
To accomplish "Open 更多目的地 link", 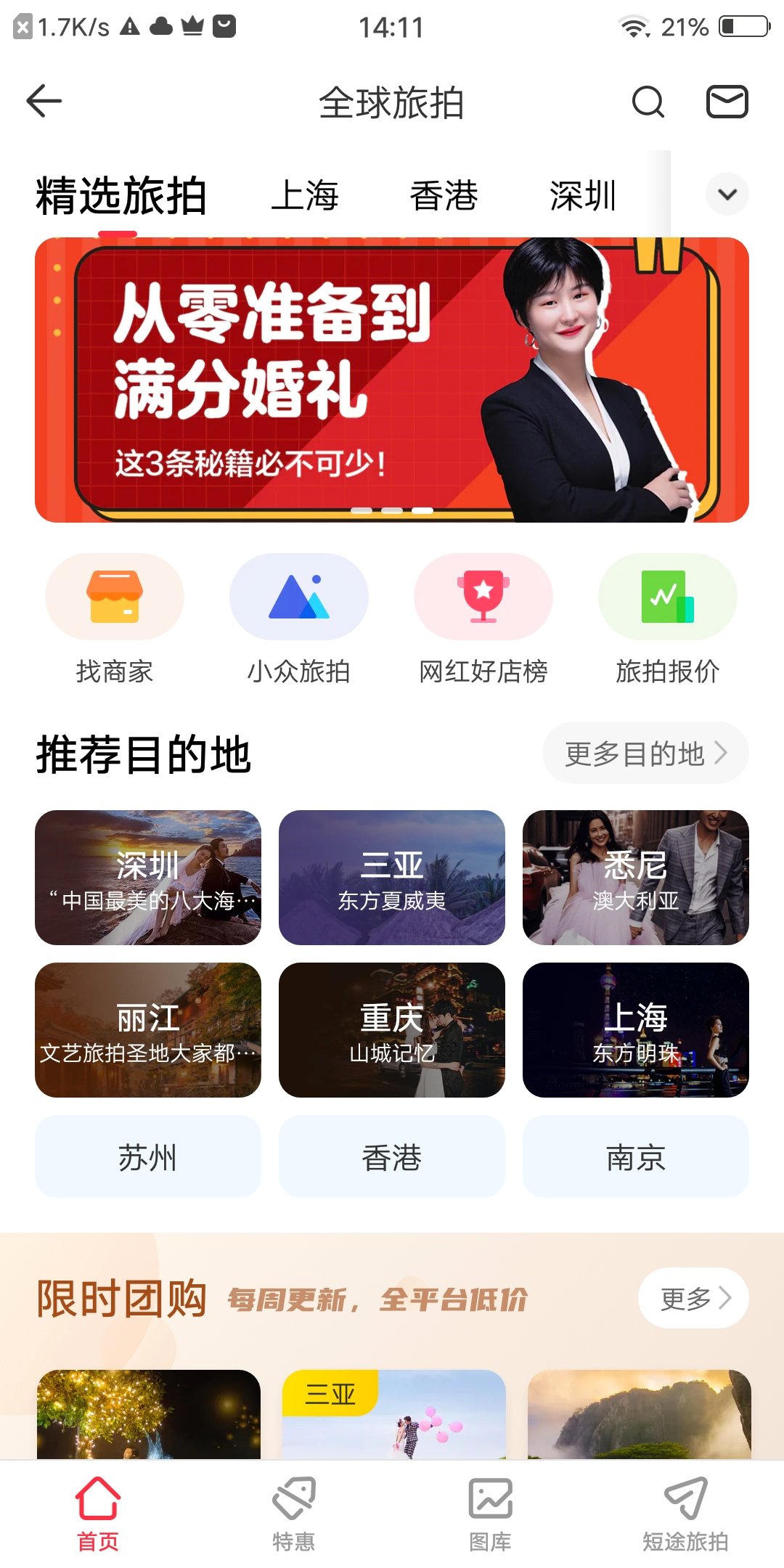I will (645, 754).
